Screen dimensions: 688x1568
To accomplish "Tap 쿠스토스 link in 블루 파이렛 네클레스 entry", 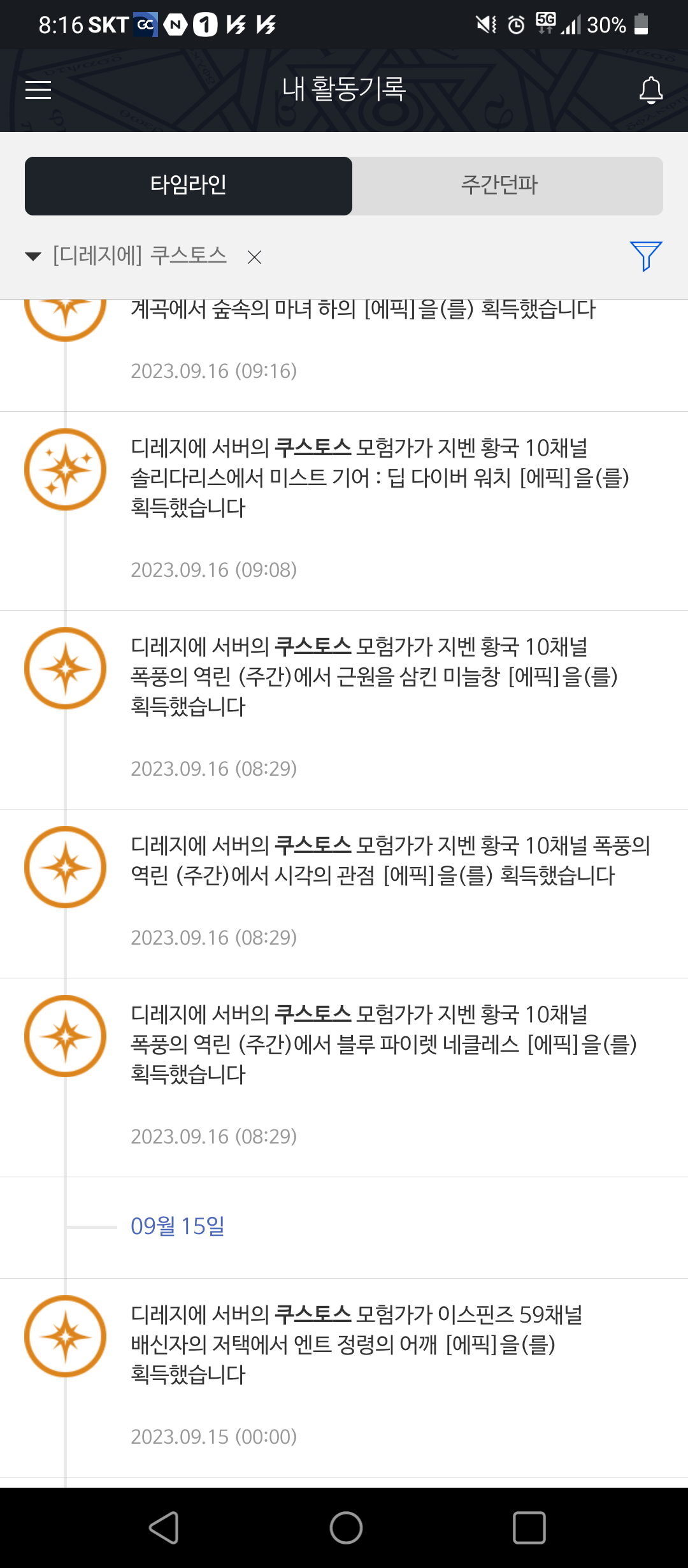I will click(312, 1014).
